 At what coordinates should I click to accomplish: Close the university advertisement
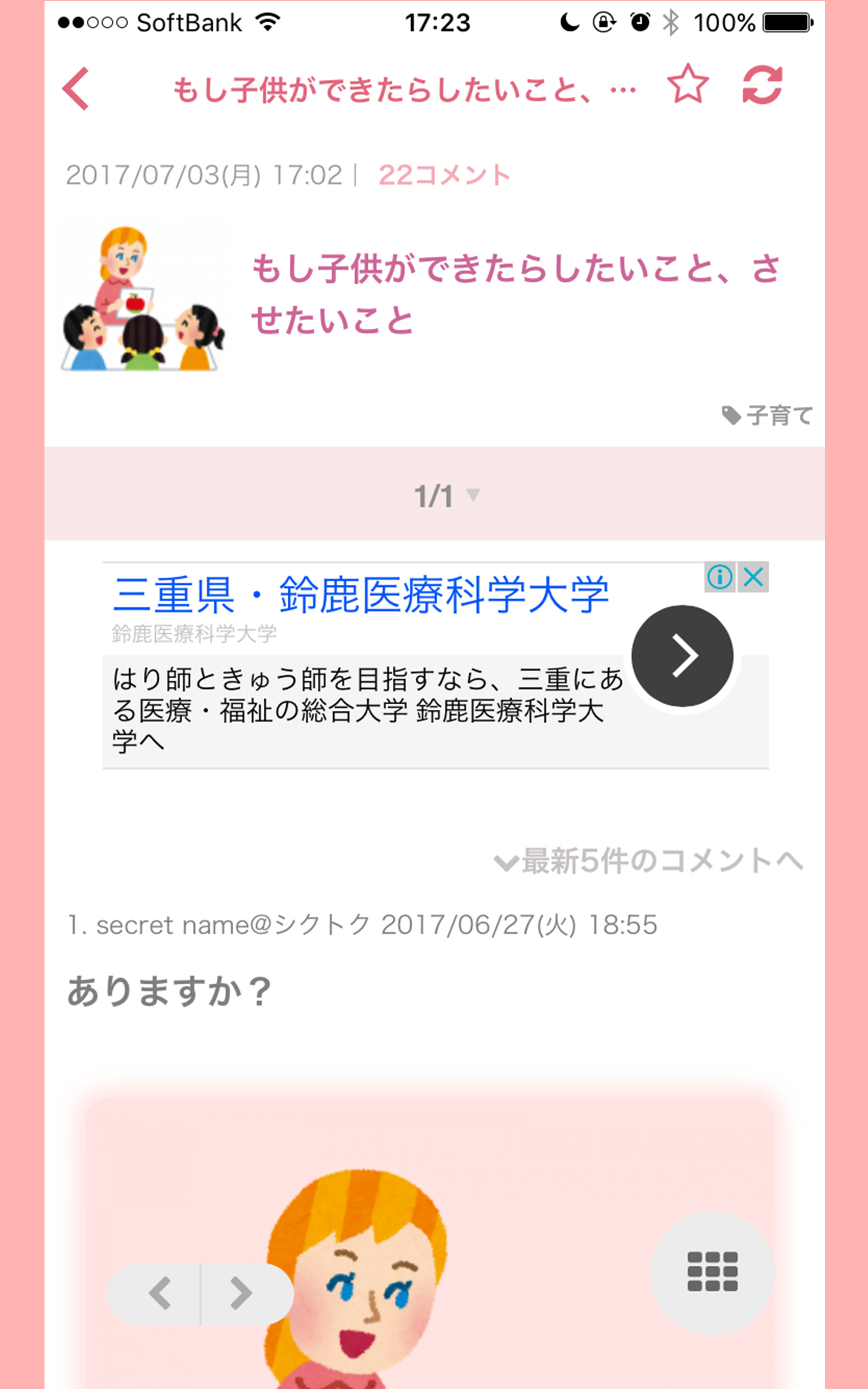pyautogui.click(x=754, y=578)
